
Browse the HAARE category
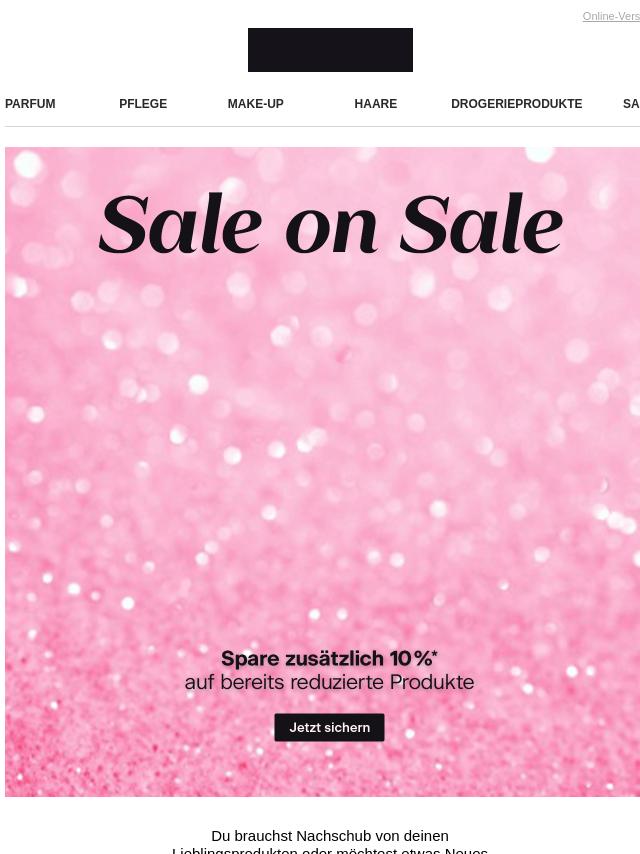tap(375, 104)
